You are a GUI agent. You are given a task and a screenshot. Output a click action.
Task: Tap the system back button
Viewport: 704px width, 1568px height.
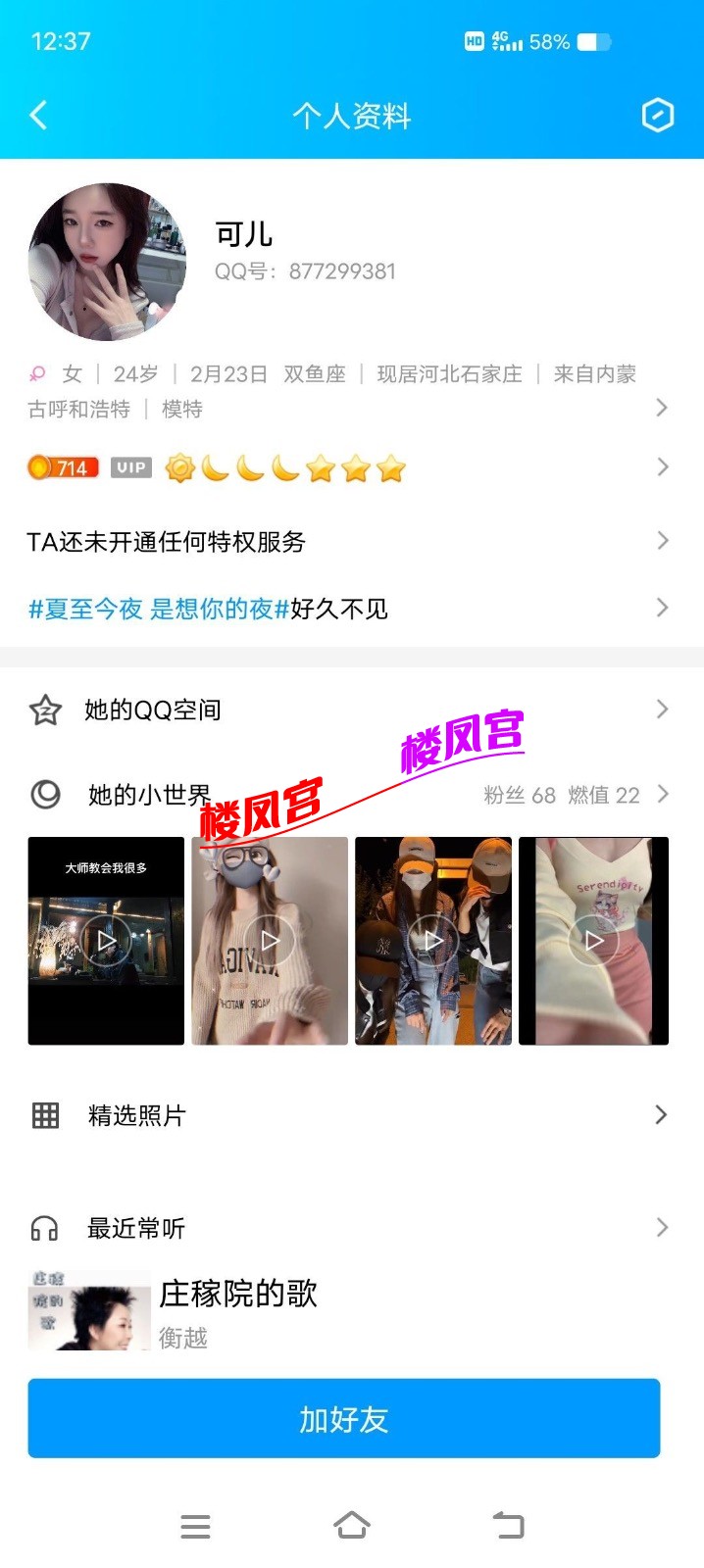(508, 1526)
